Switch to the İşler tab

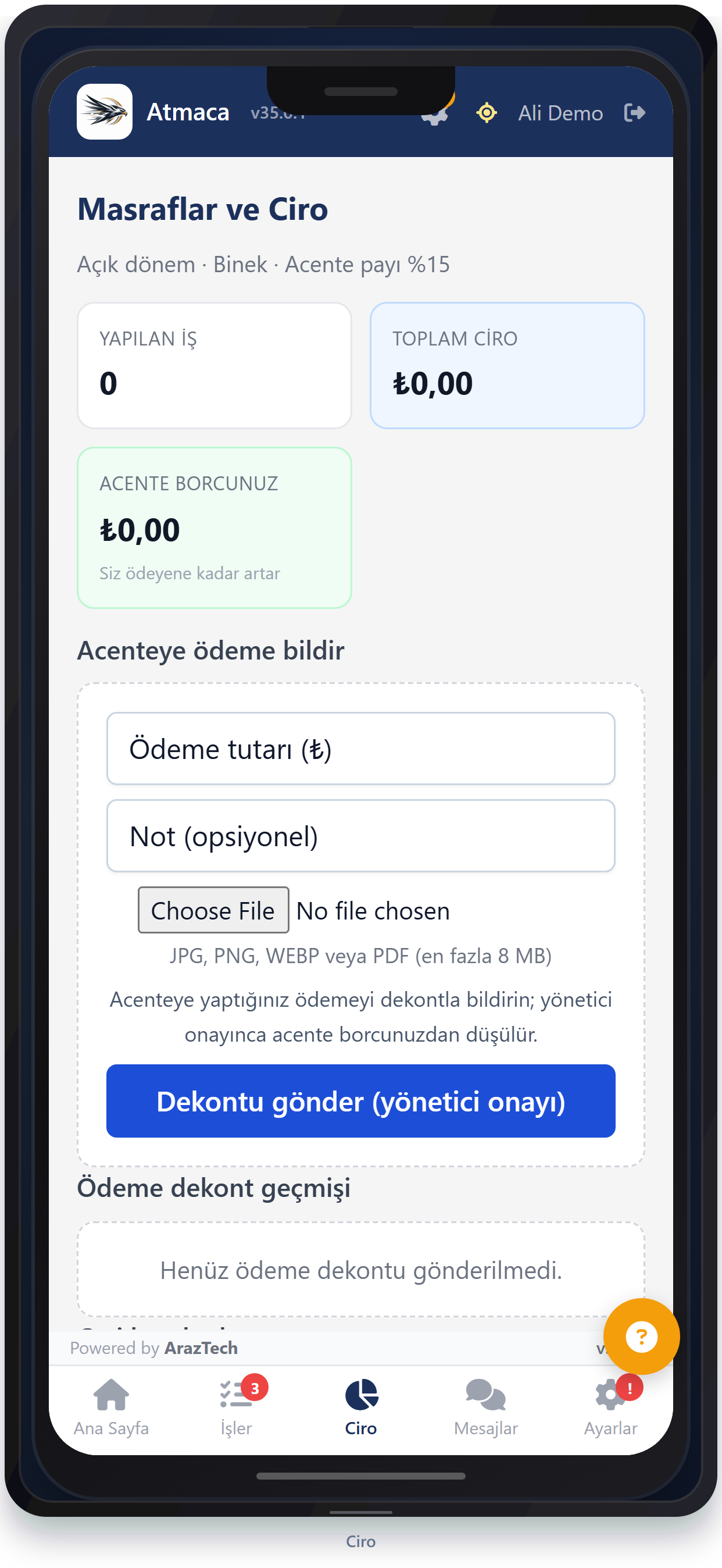tap(237, 1409)
